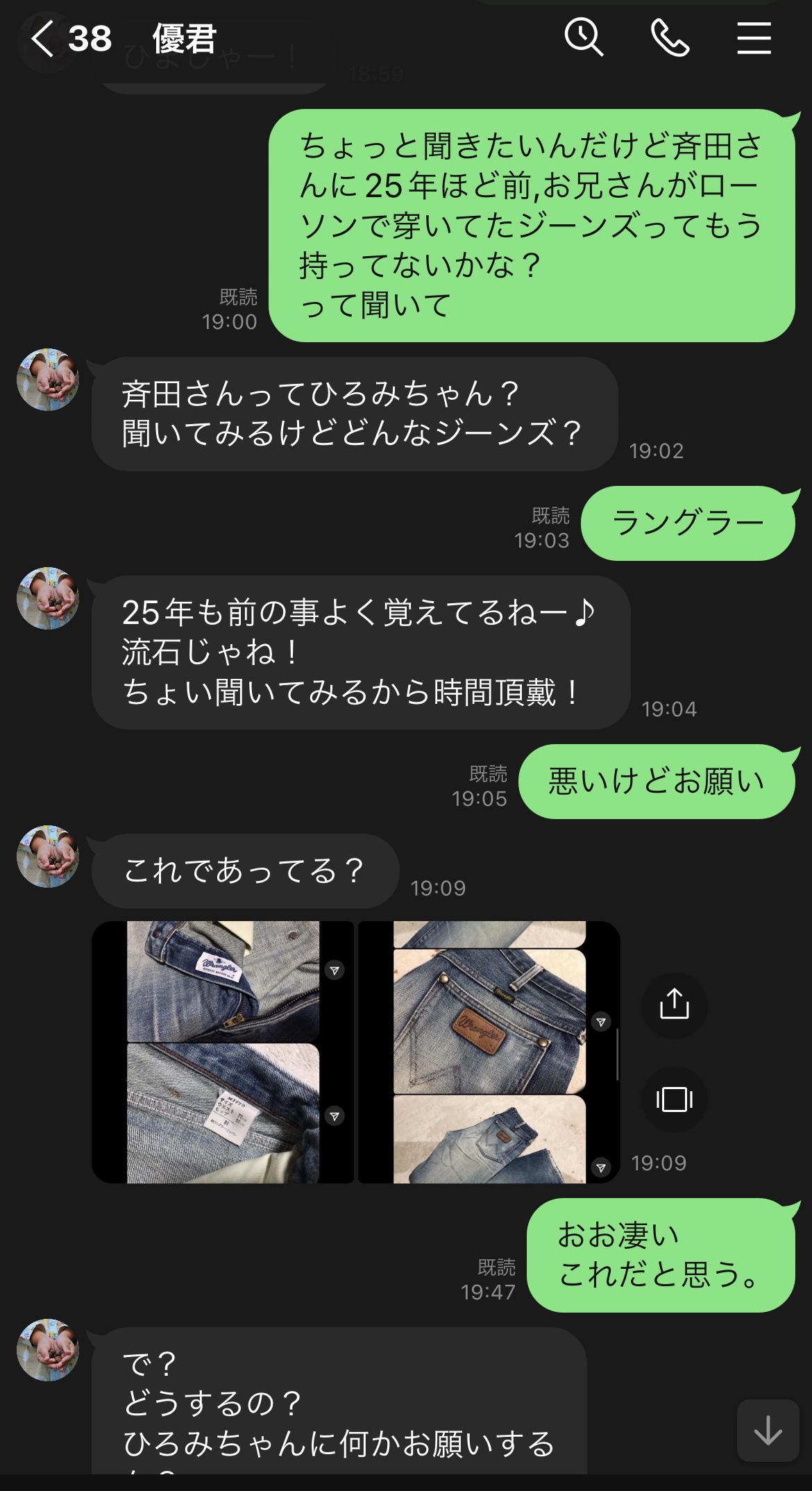Open the left Wrangler jeans photo

click(x=223, y=1052)
